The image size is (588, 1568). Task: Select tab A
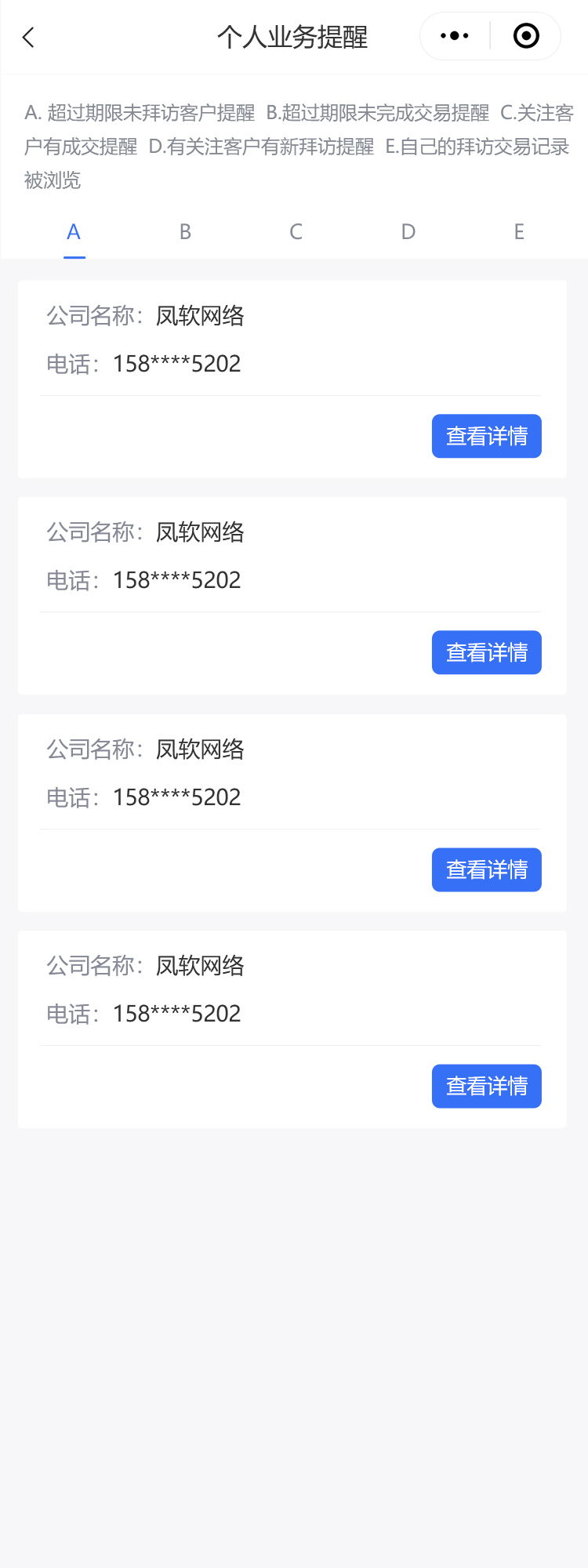(74, 232)
